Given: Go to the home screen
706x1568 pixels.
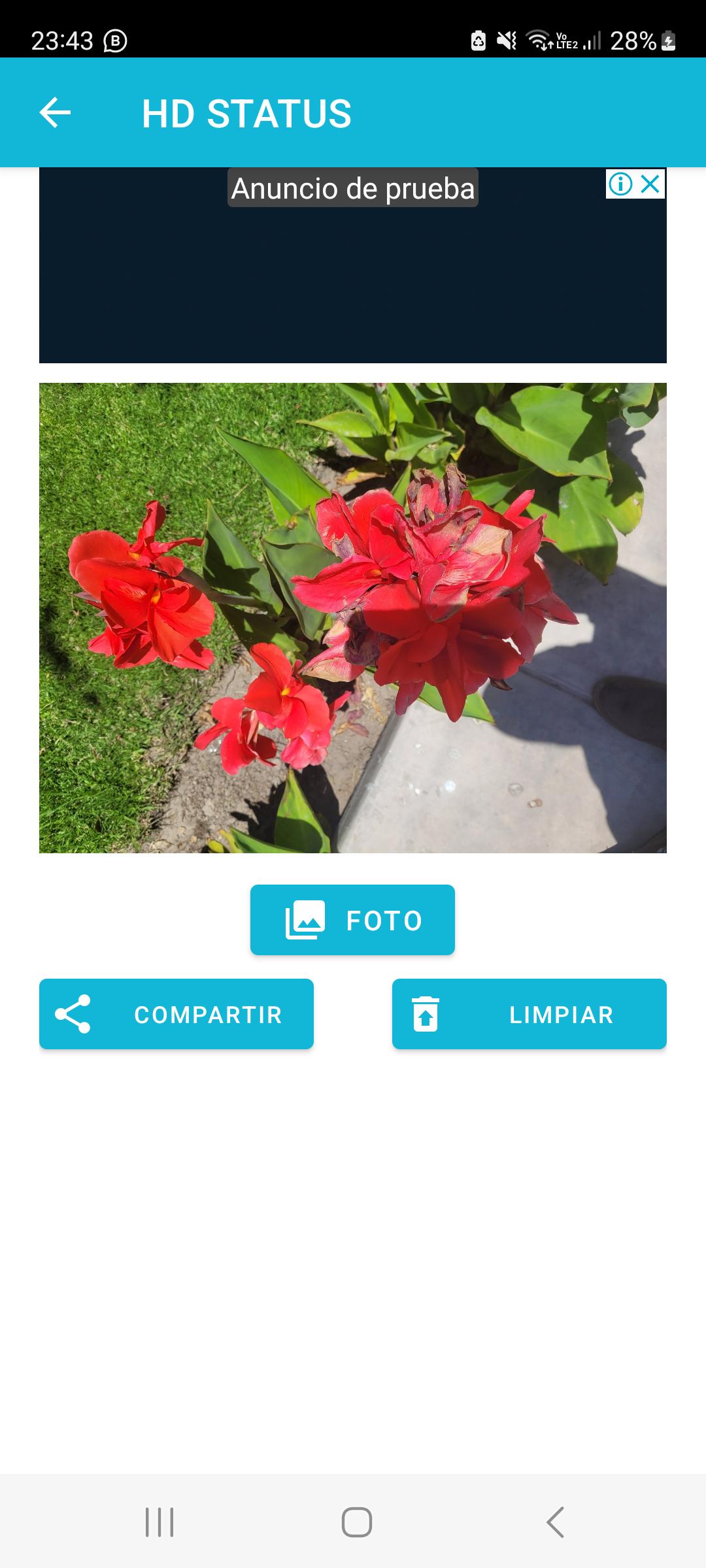Looking at the screenshot, I should coord(357,1522).
